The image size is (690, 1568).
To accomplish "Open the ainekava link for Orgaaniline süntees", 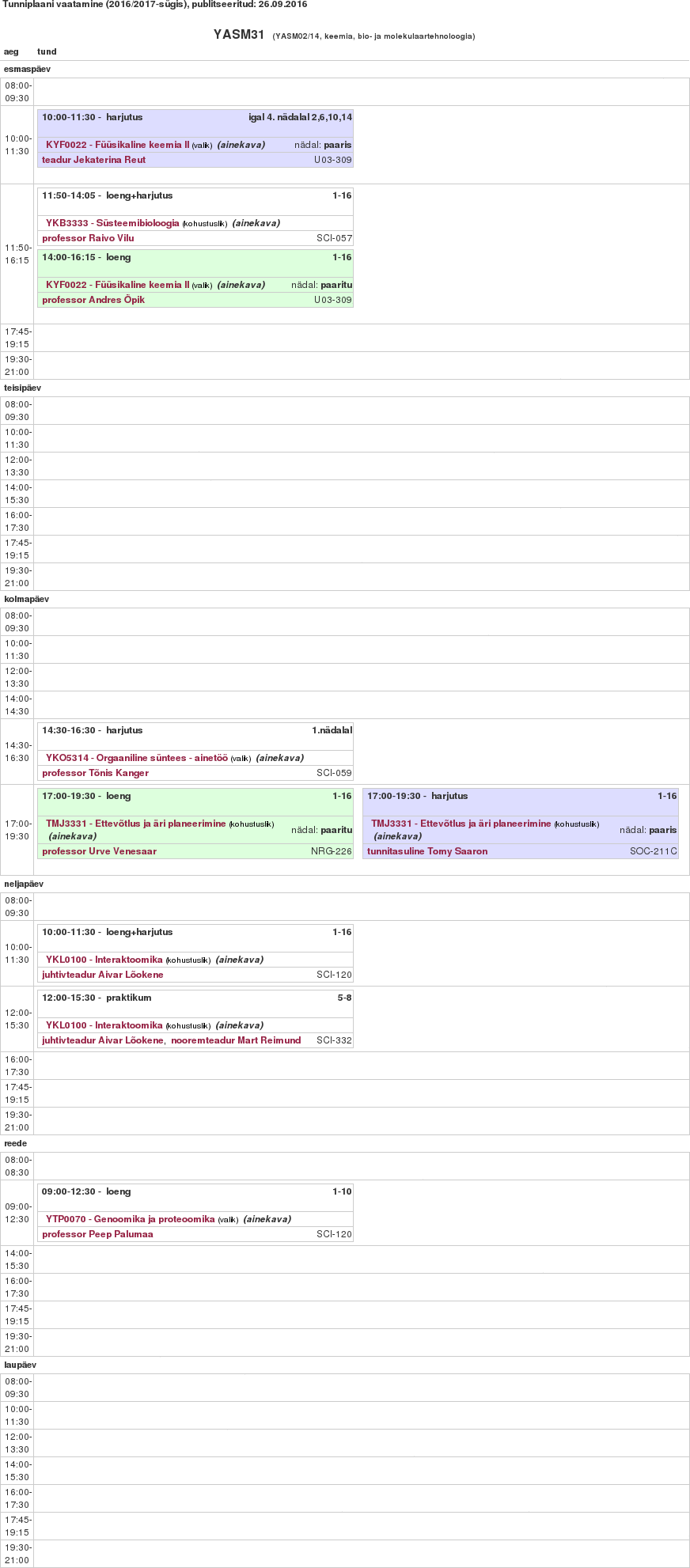I will pyautogui.click(x=279, y=758).
